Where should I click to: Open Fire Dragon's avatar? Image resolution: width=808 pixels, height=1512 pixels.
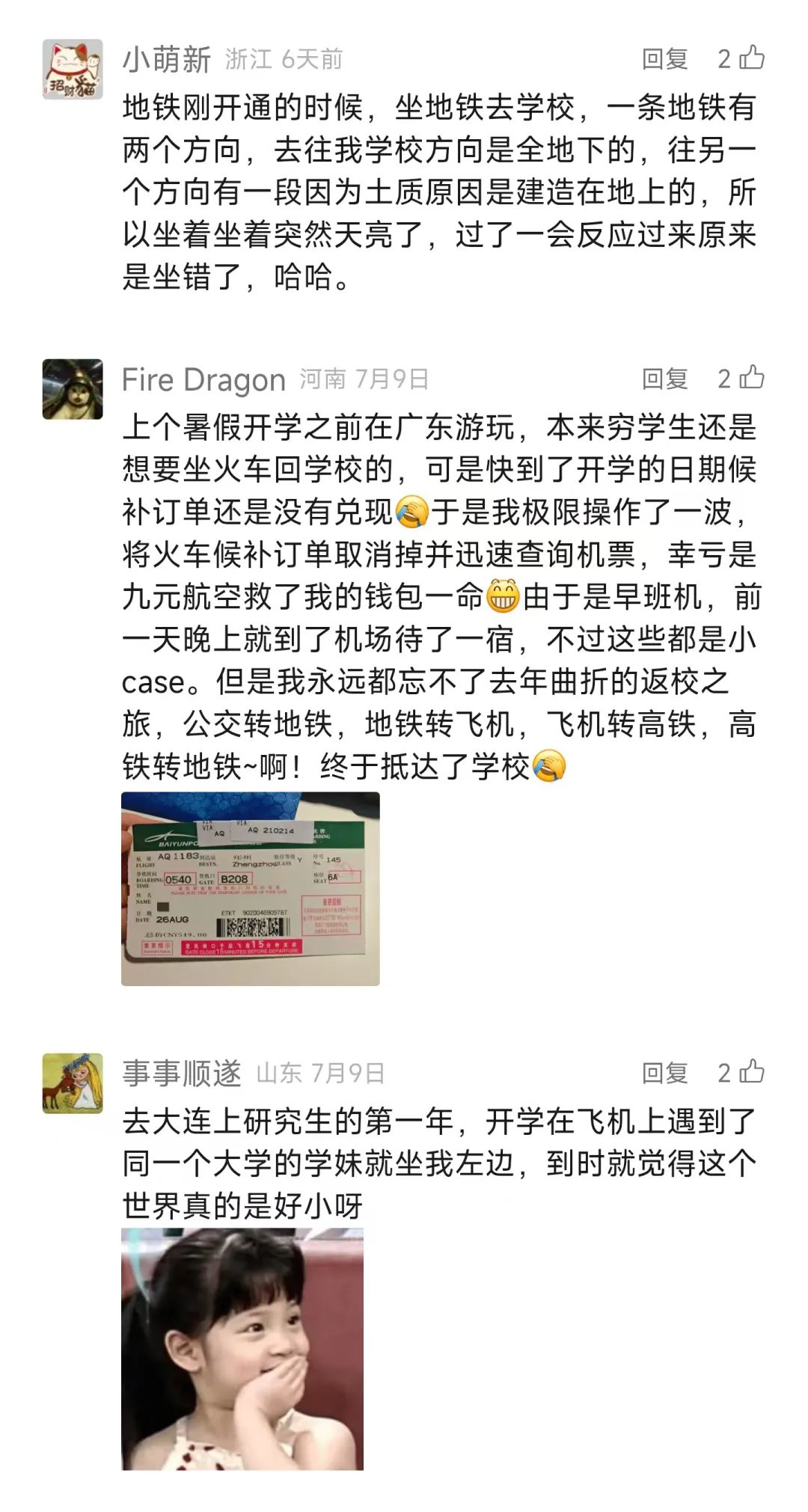(x=73, y=389)
